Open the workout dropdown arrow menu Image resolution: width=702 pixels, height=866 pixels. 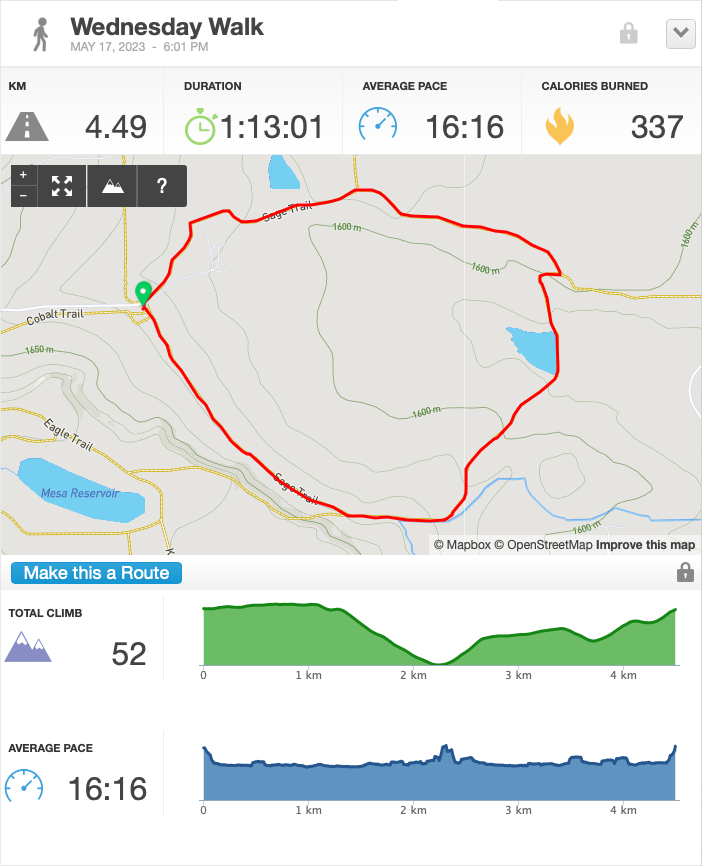(680, 34)
